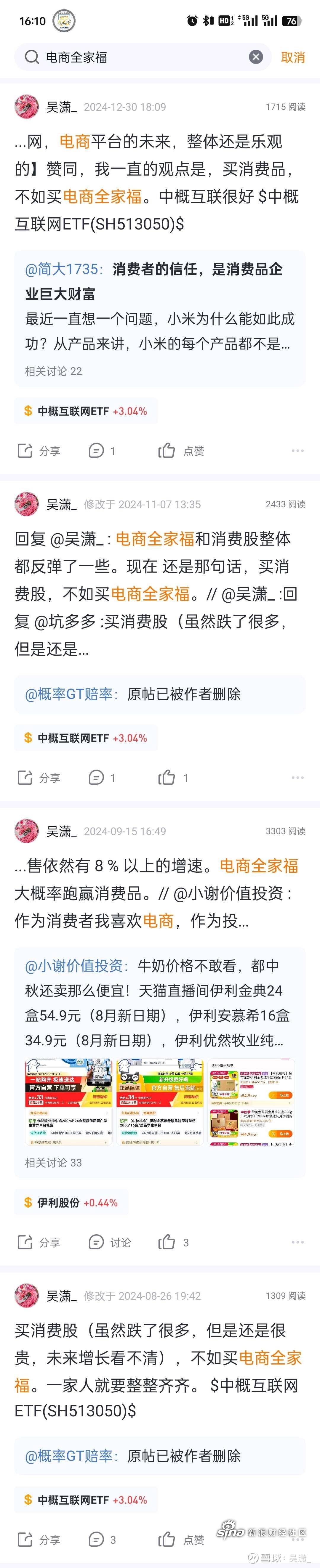Image resolution: width=320 pixels, height=1568 pixels.
Task: Open overflow menu on the 2024-12-30 post
Action: [297, 451]
